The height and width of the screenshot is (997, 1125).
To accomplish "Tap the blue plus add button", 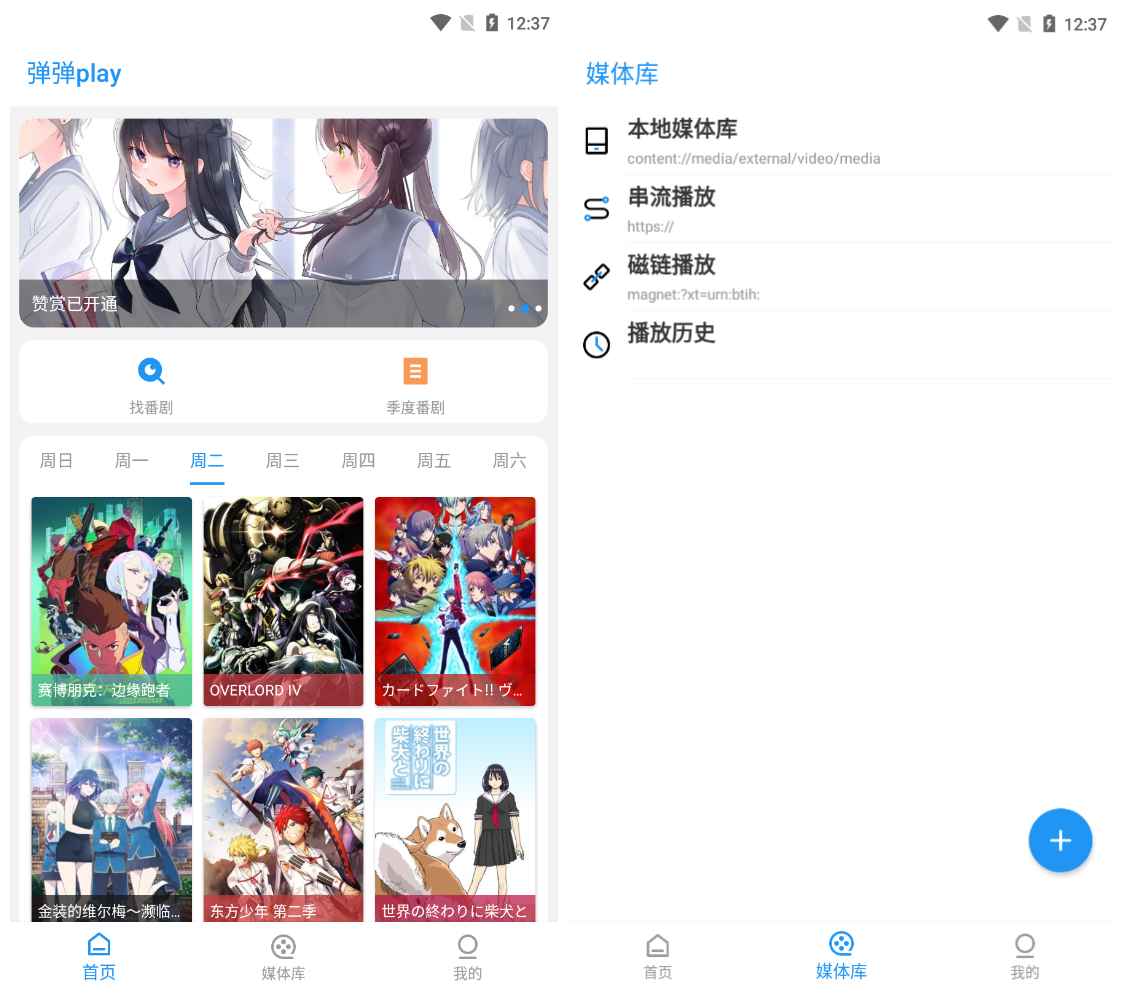I will [x=1060, y=840].
